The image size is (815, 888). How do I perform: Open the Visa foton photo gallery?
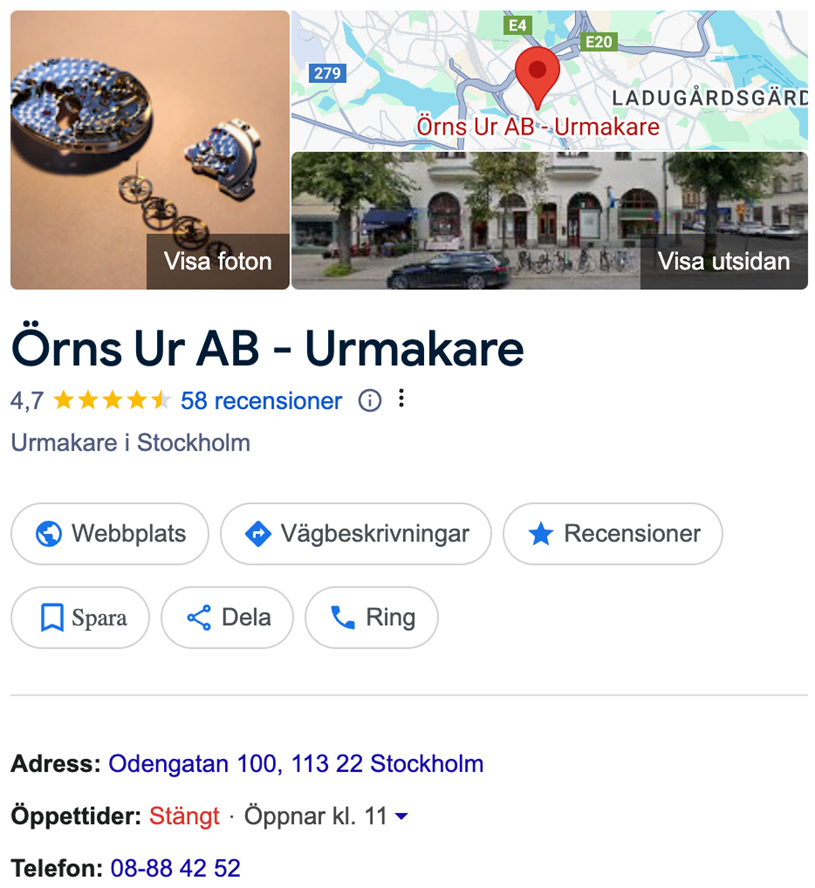[x=150, y=150]
